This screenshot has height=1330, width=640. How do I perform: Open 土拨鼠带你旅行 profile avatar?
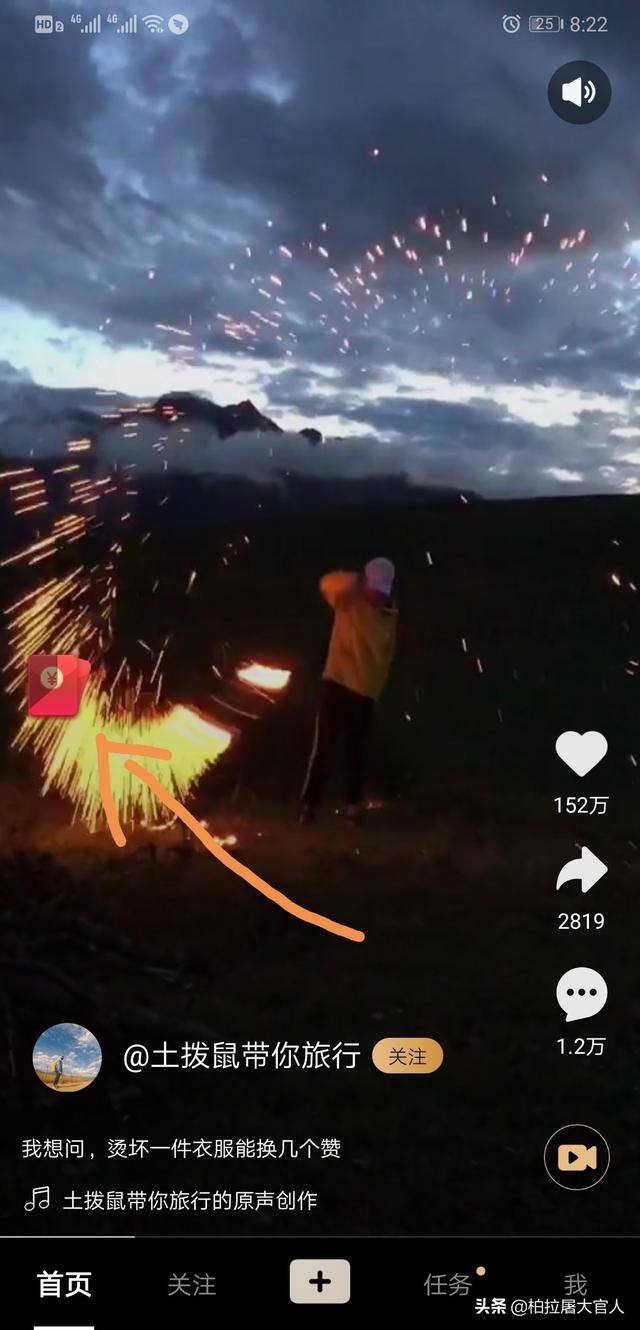[x=67, y=1057]
